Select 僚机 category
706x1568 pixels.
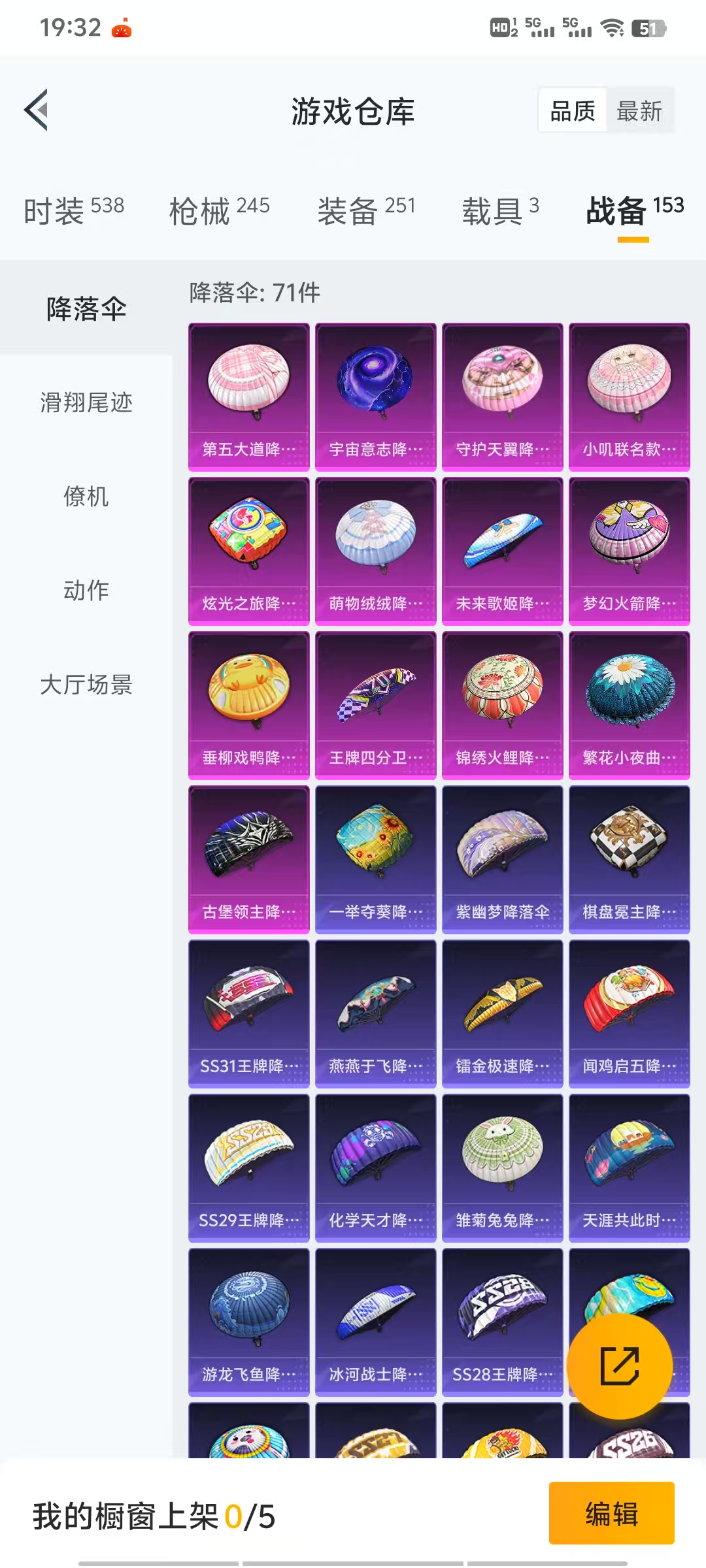pos(86,496)
